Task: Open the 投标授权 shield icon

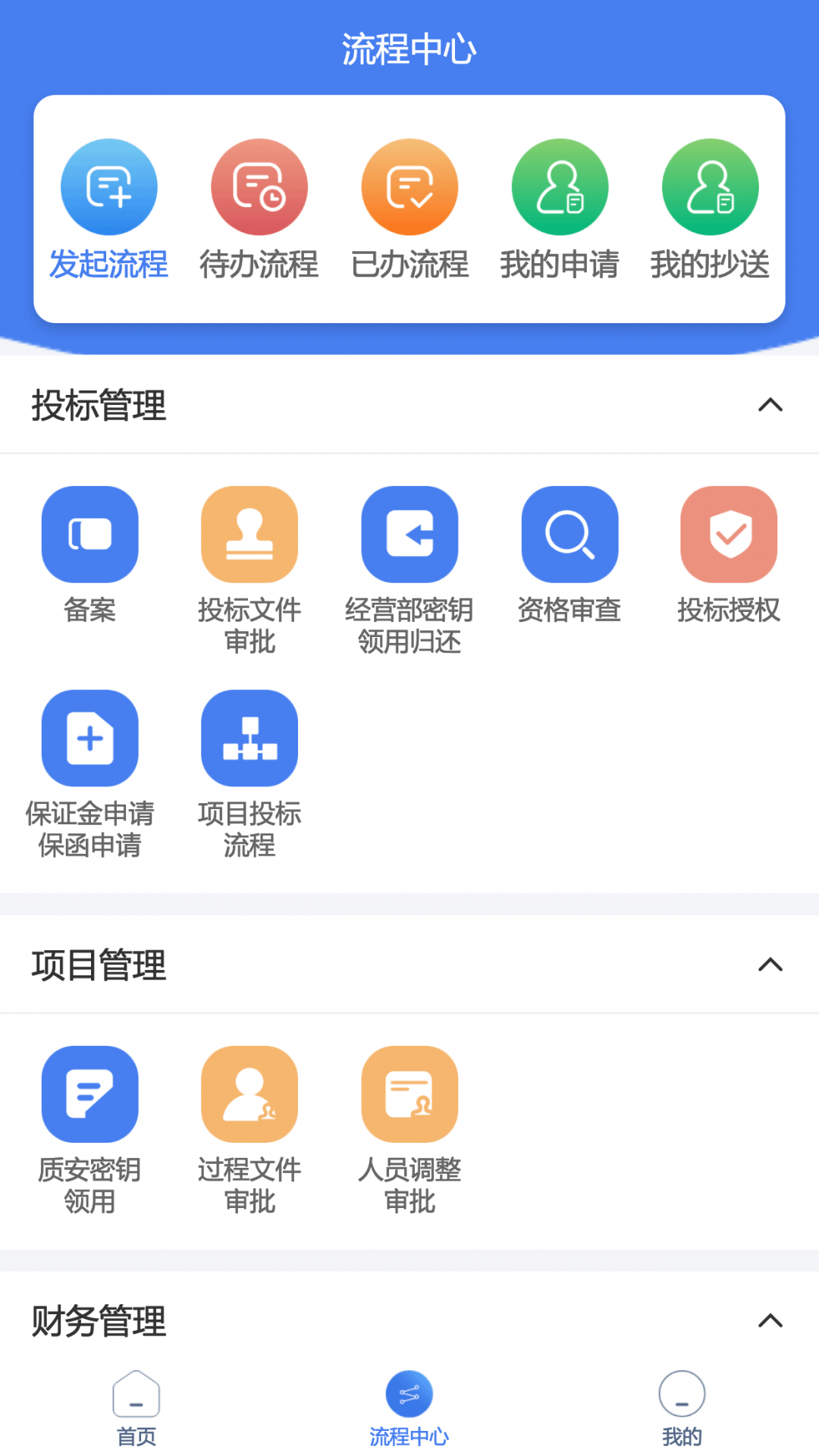Action: pyautogui.click(x=729, y=533)
